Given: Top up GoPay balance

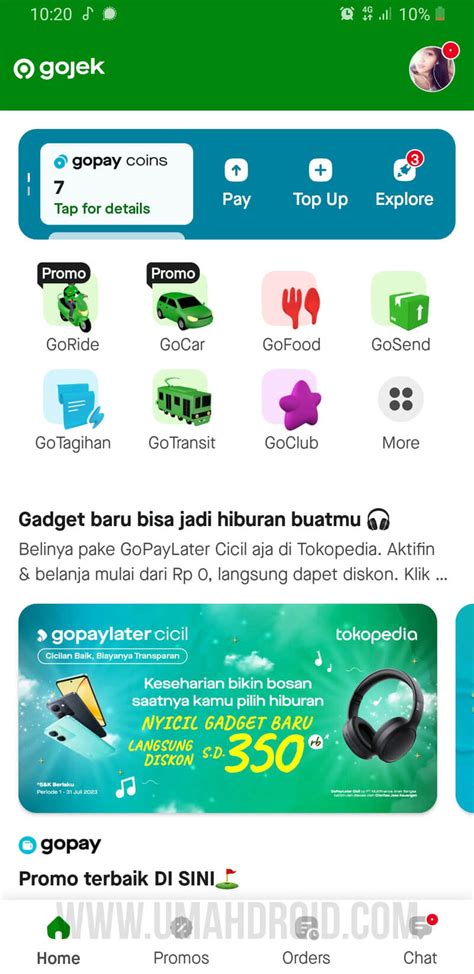Looking at the screenshot, I should coord(320,183).
